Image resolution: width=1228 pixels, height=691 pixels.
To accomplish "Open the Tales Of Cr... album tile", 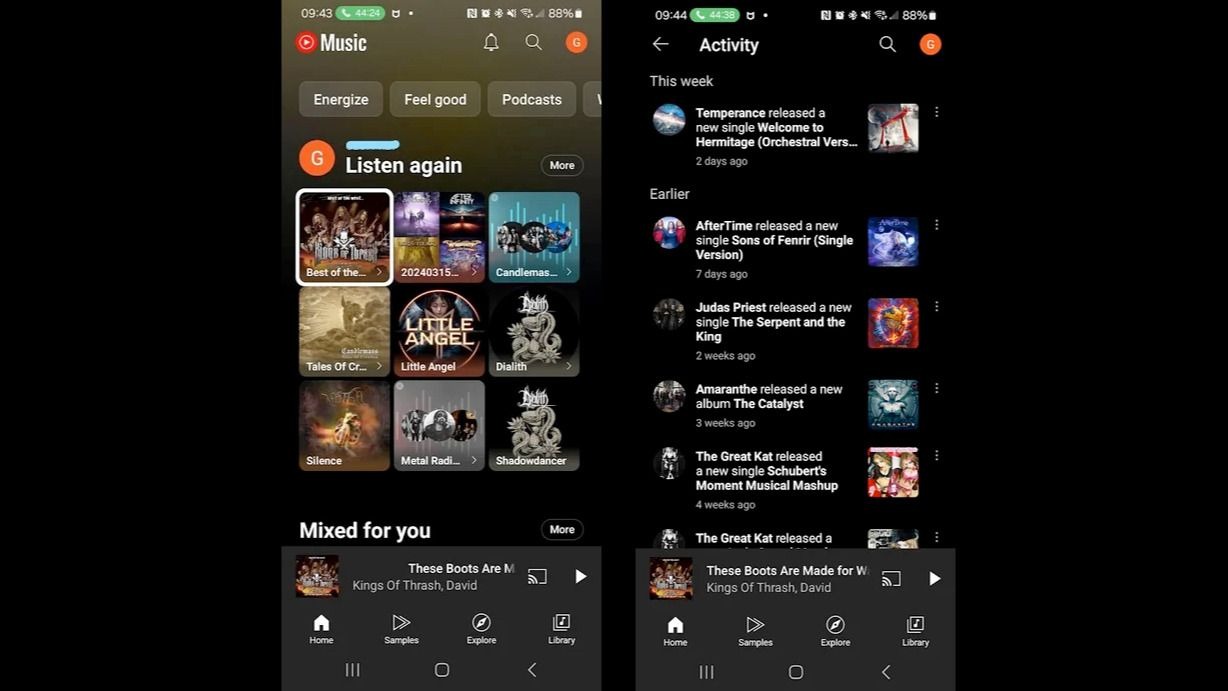I will [344, 331].
